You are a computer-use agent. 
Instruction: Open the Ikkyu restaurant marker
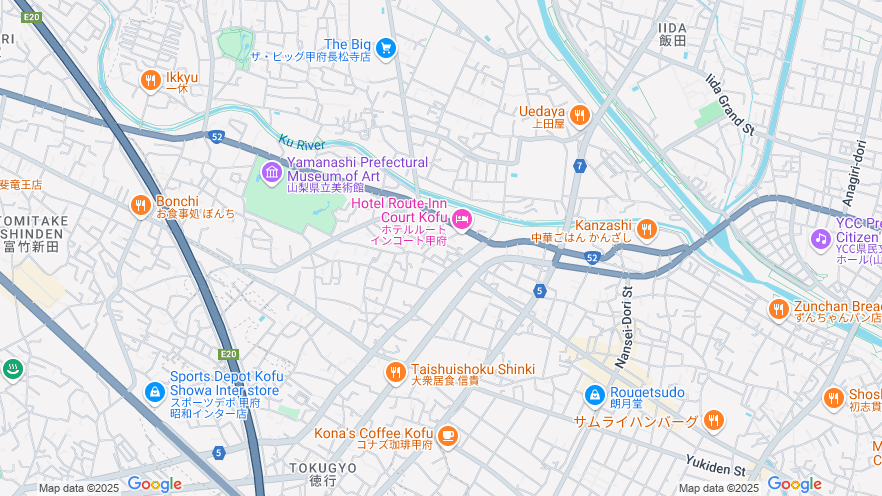(151, 81)
